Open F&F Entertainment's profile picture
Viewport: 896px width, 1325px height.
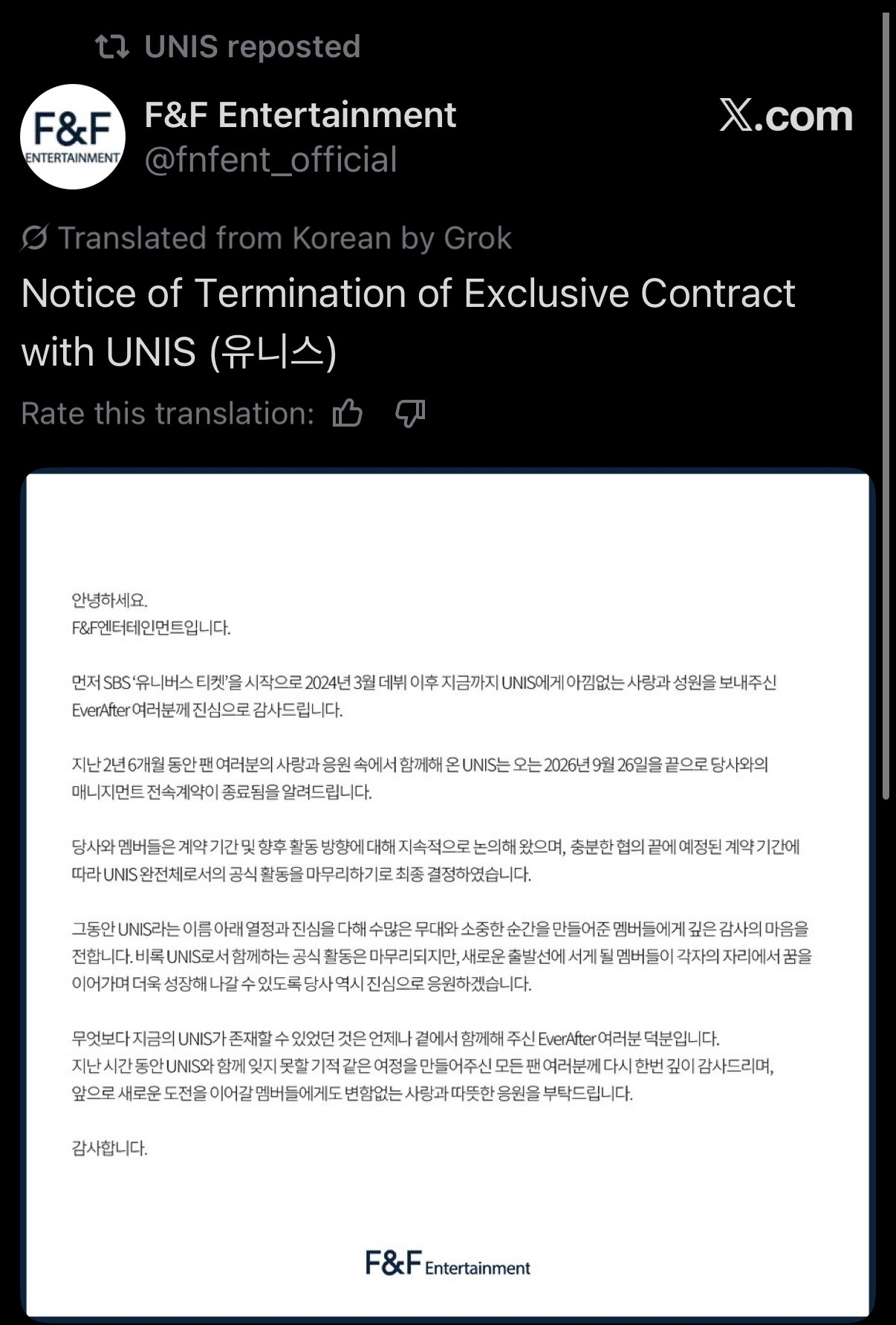[x=72, y=137]
